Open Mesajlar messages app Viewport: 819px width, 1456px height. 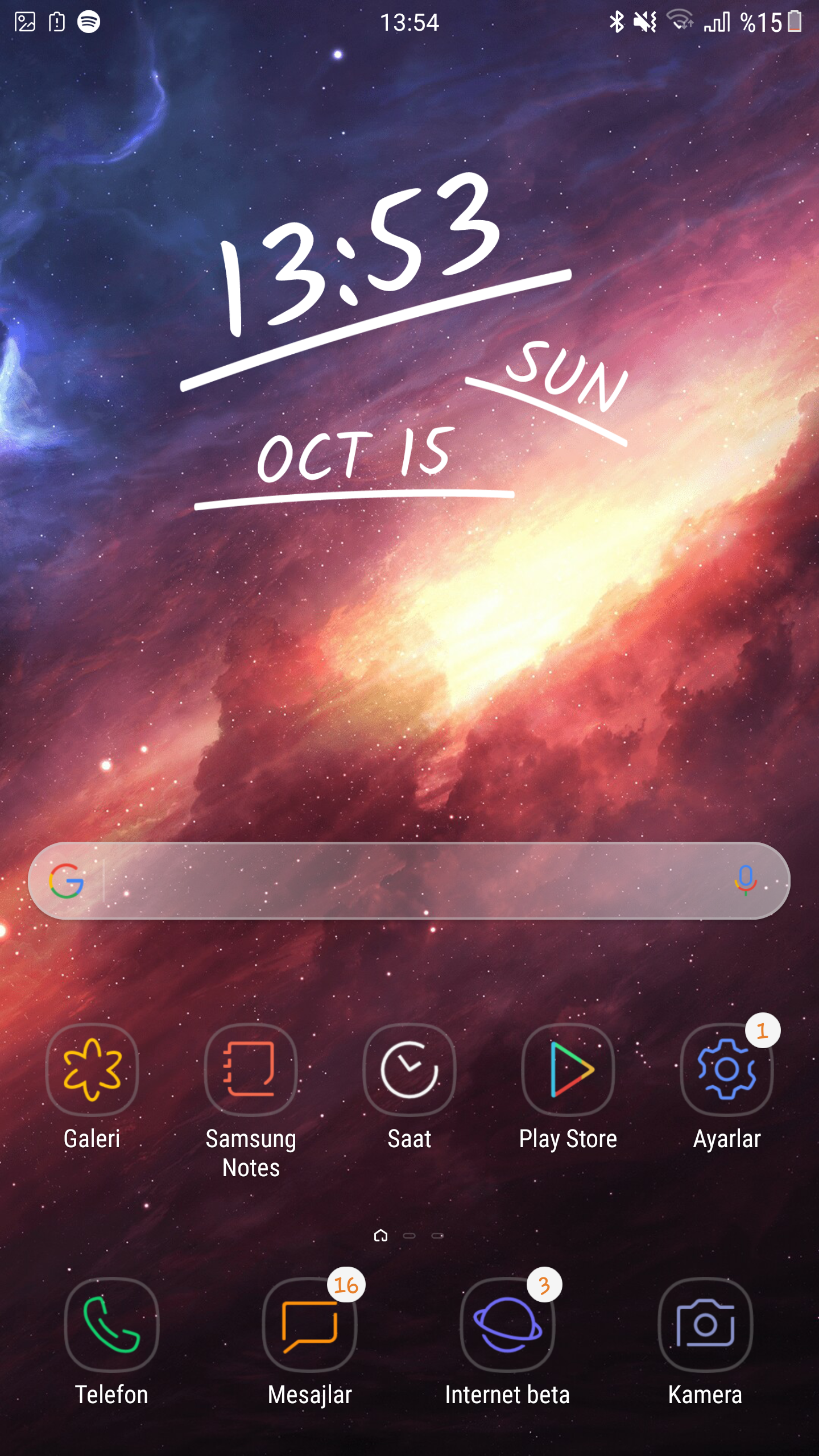click(x=310, y=1325)
